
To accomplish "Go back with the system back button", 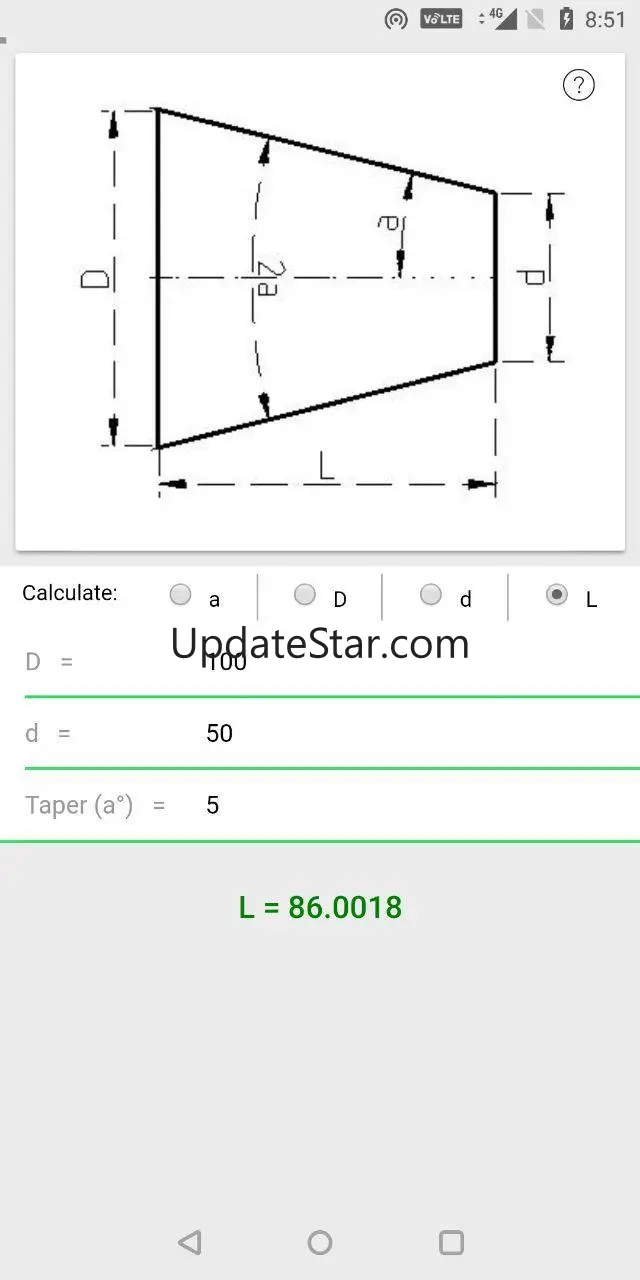I will [x=189, y=1242].
